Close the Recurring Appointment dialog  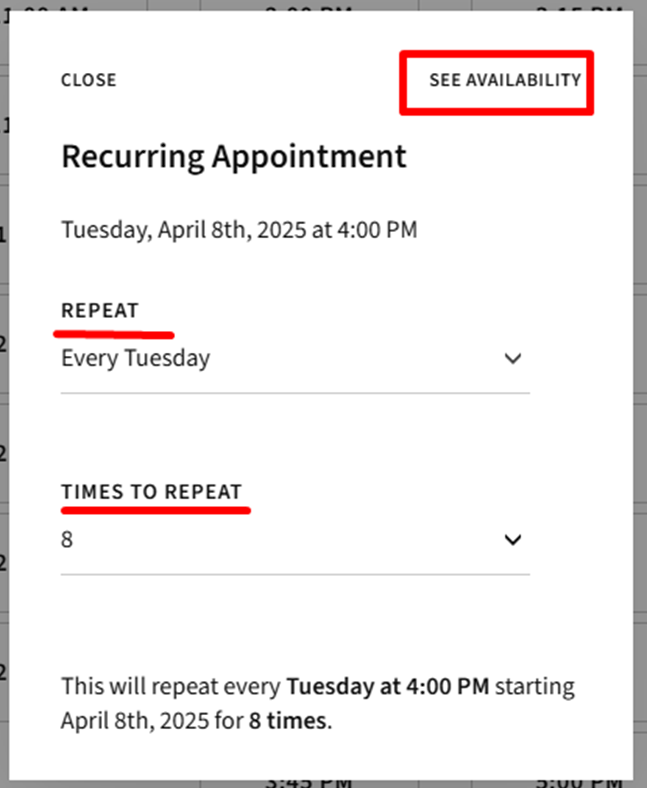(88, 80)
